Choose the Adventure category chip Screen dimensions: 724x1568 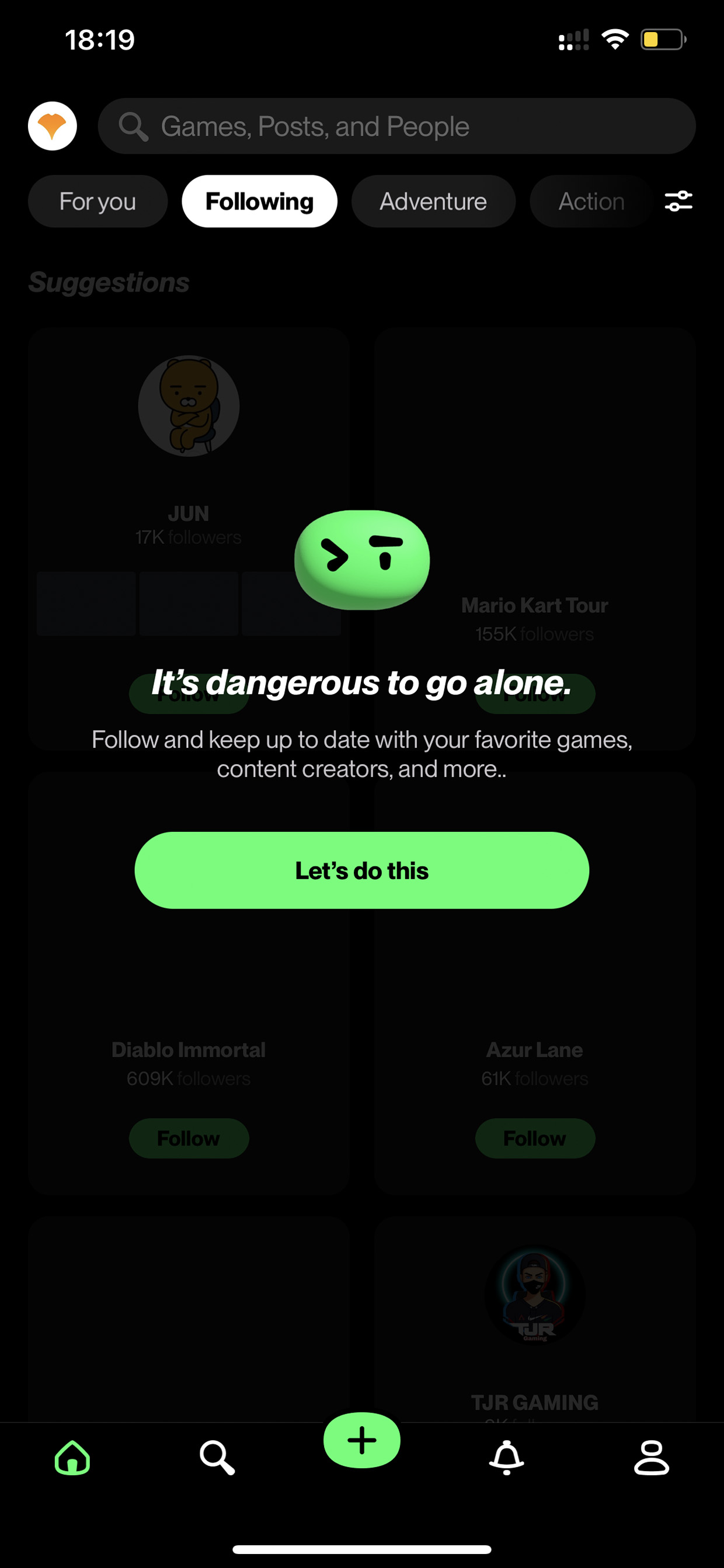coord(433,202)
